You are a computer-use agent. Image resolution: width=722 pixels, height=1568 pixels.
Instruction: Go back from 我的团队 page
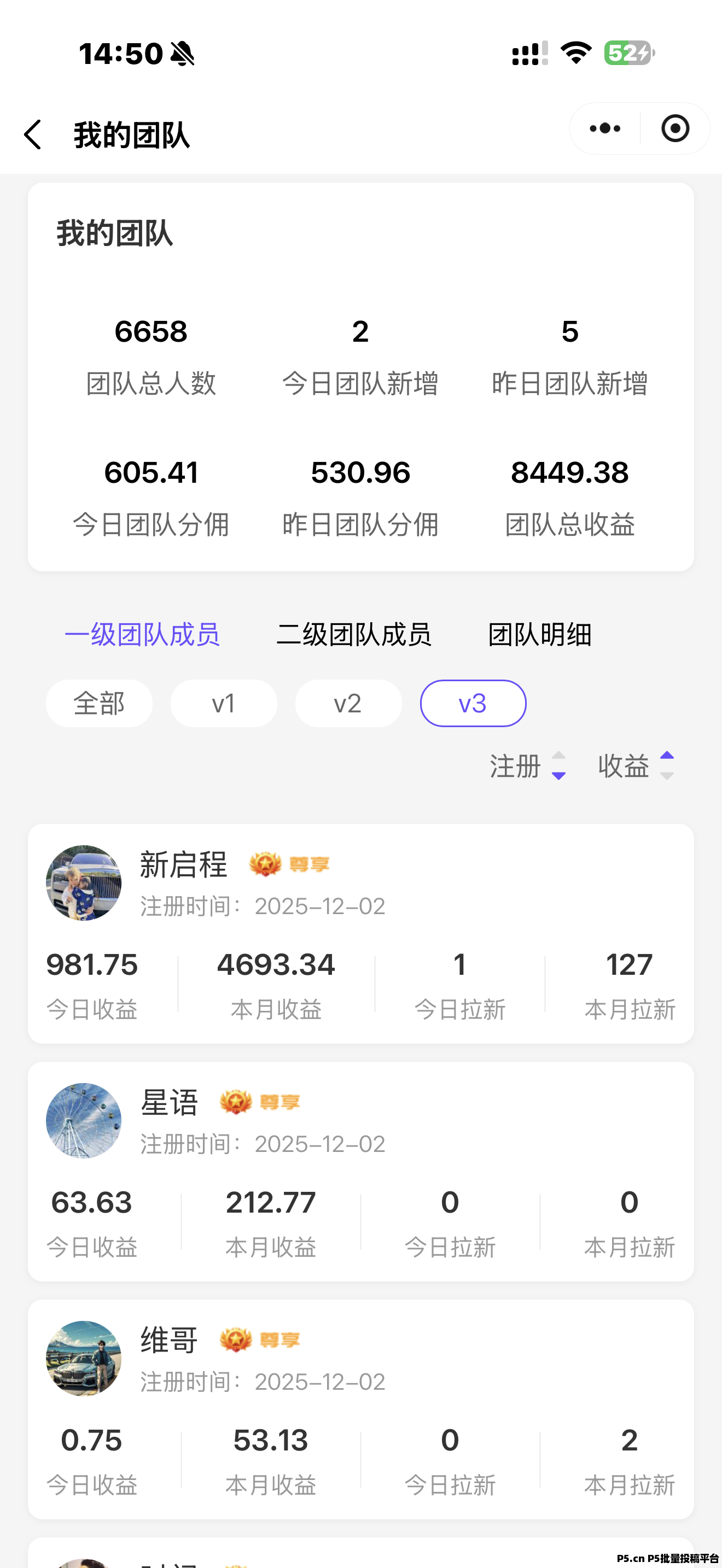tap(33, 134)
